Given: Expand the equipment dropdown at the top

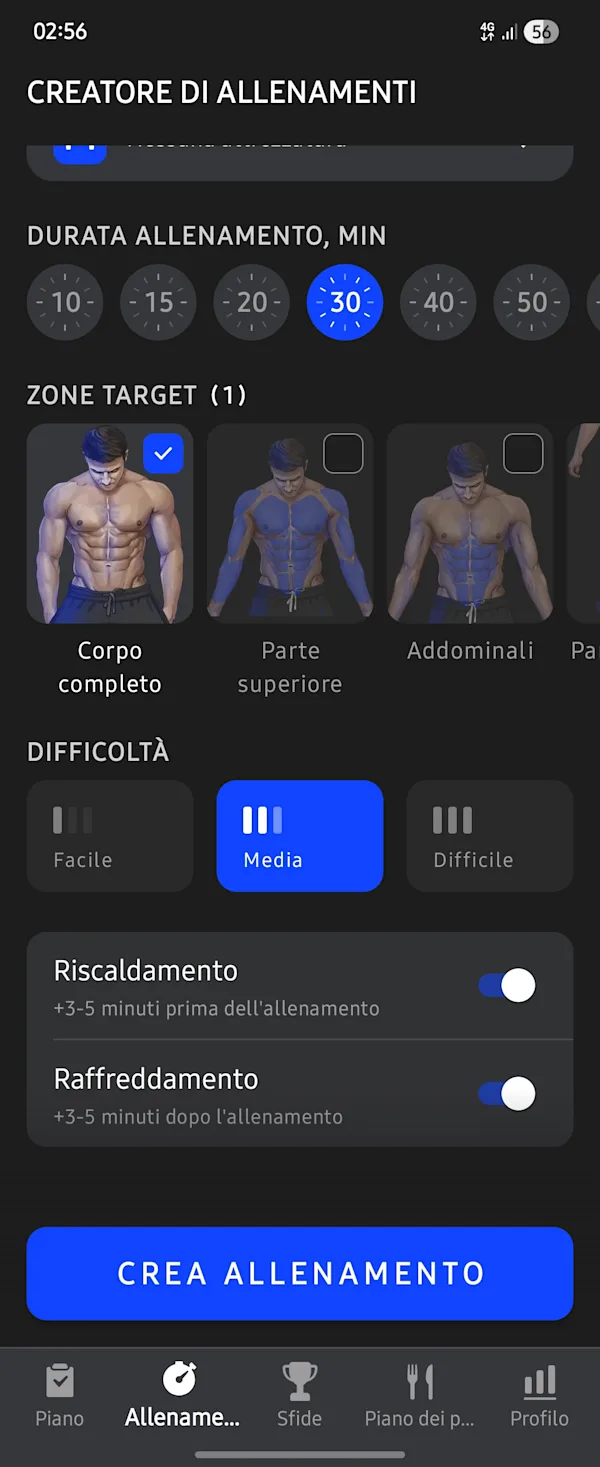Looking at the screenshot, I should coord(300,162).
